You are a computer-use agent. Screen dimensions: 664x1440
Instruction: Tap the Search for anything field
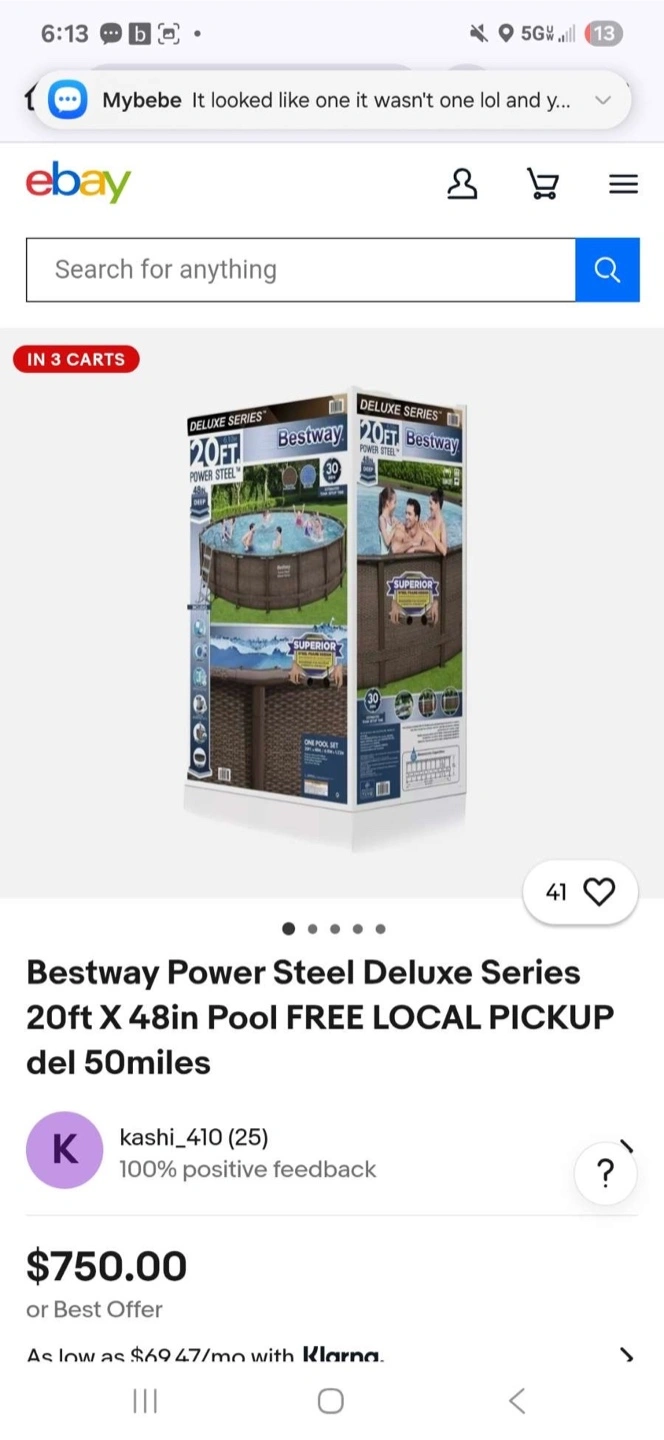tap(301, 270)
